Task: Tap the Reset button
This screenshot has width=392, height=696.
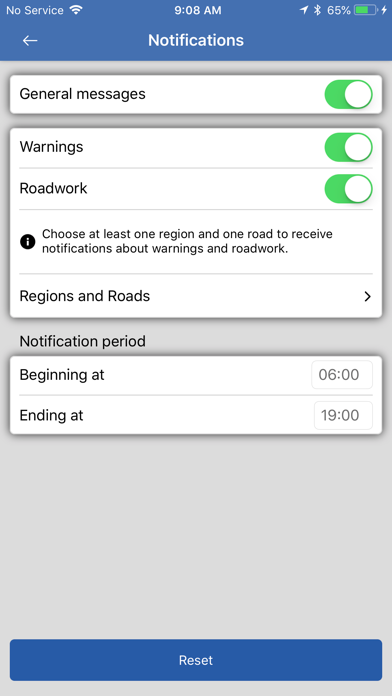Action: 196,660
